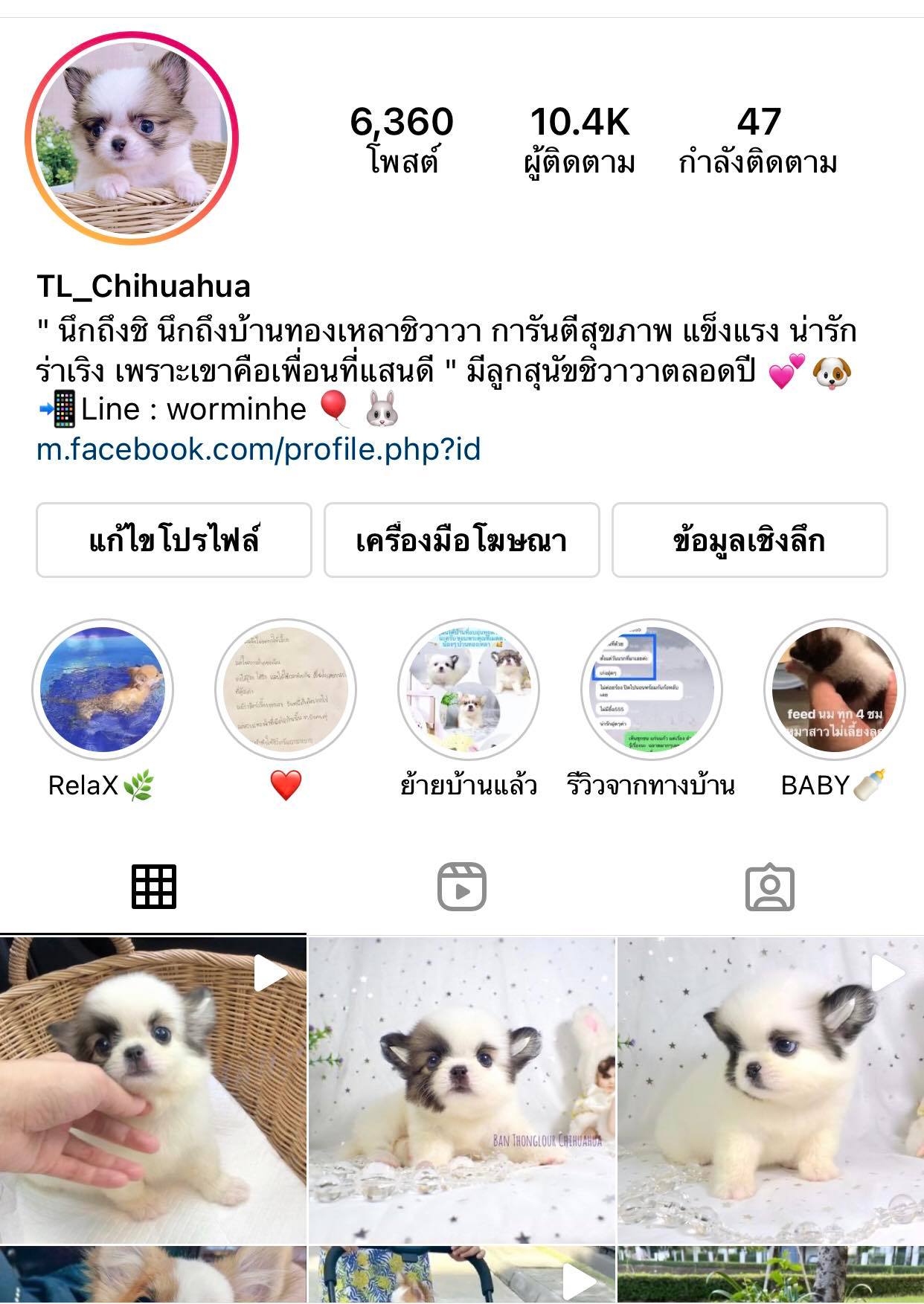Open the white puppy side-view video post
Viewport: 924px width, 1304px height.
(770, 1090)
